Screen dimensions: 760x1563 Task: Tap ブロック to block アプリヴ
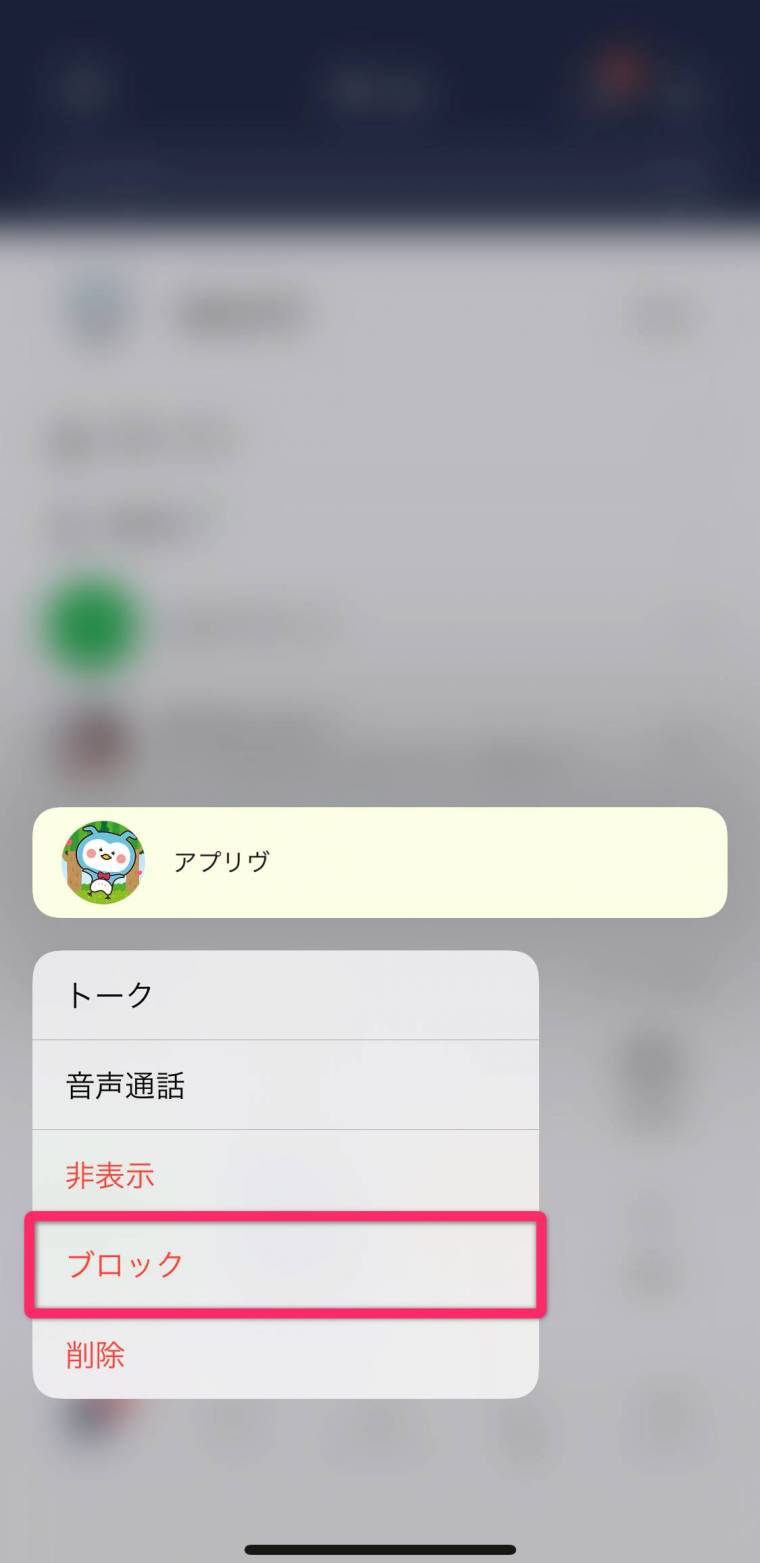pyautogui.click(x=285, y=1265)
